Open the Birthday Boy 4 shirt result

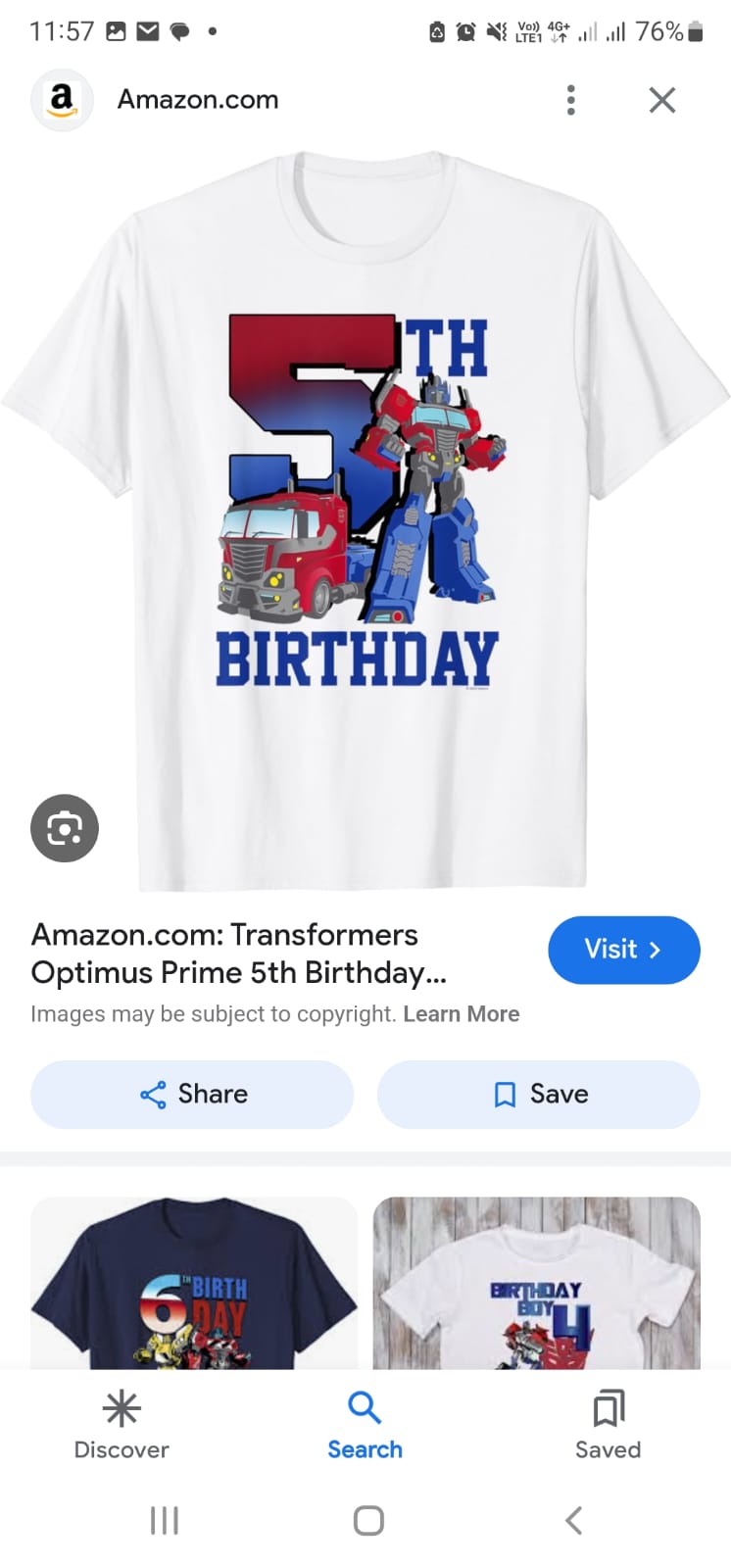[537, 1283]
